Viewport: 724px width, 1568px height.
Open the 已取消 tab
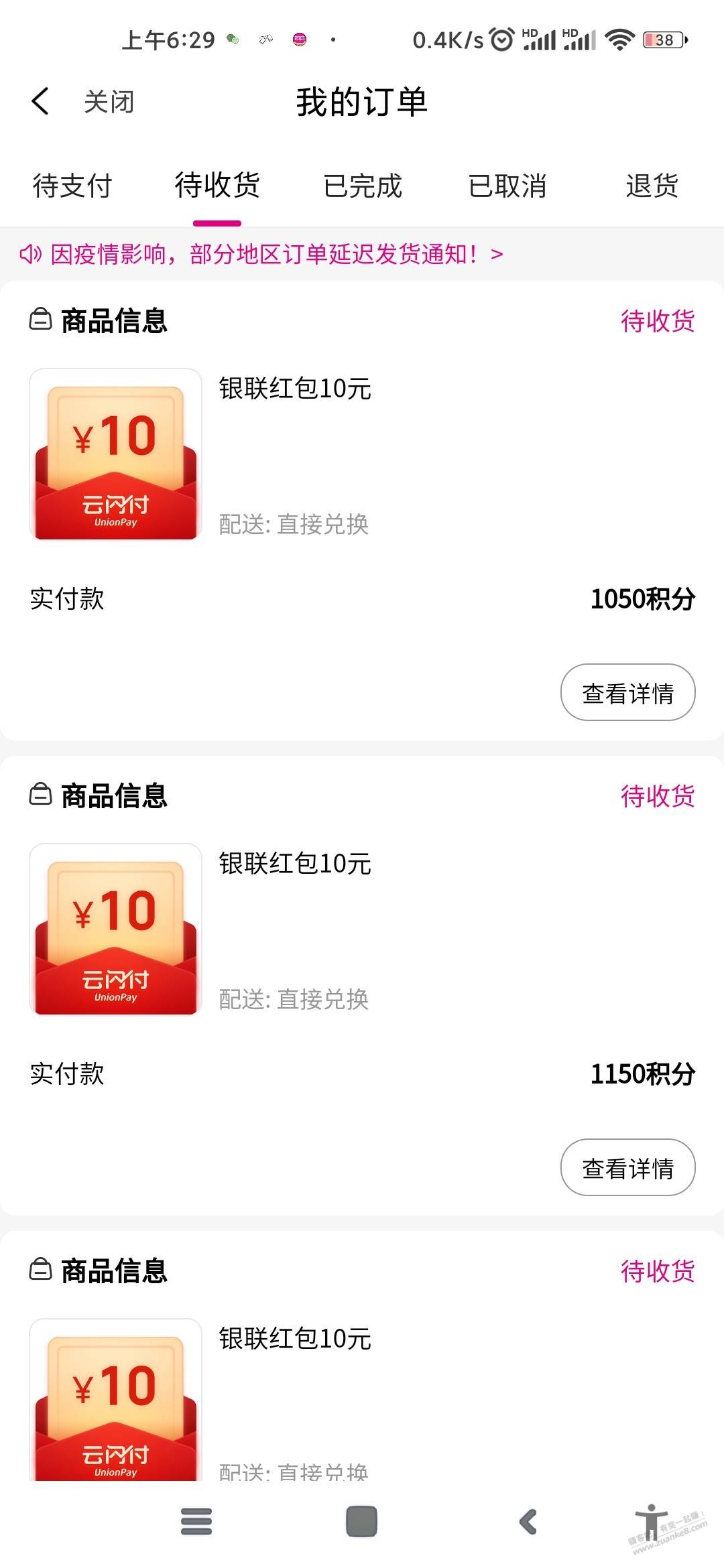pyautogui.click(x=507, y=186)
